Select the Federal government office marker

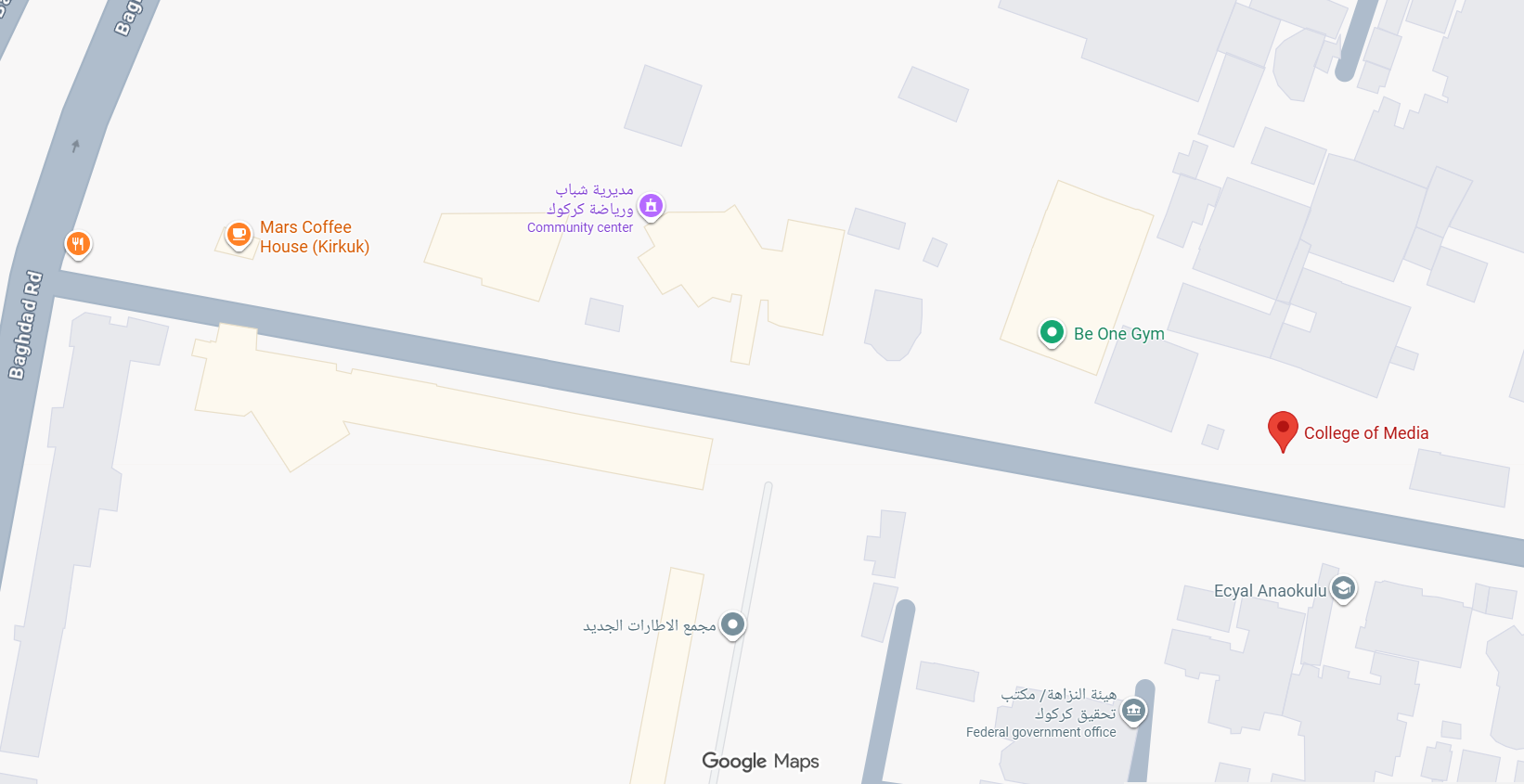point(1133,712)
